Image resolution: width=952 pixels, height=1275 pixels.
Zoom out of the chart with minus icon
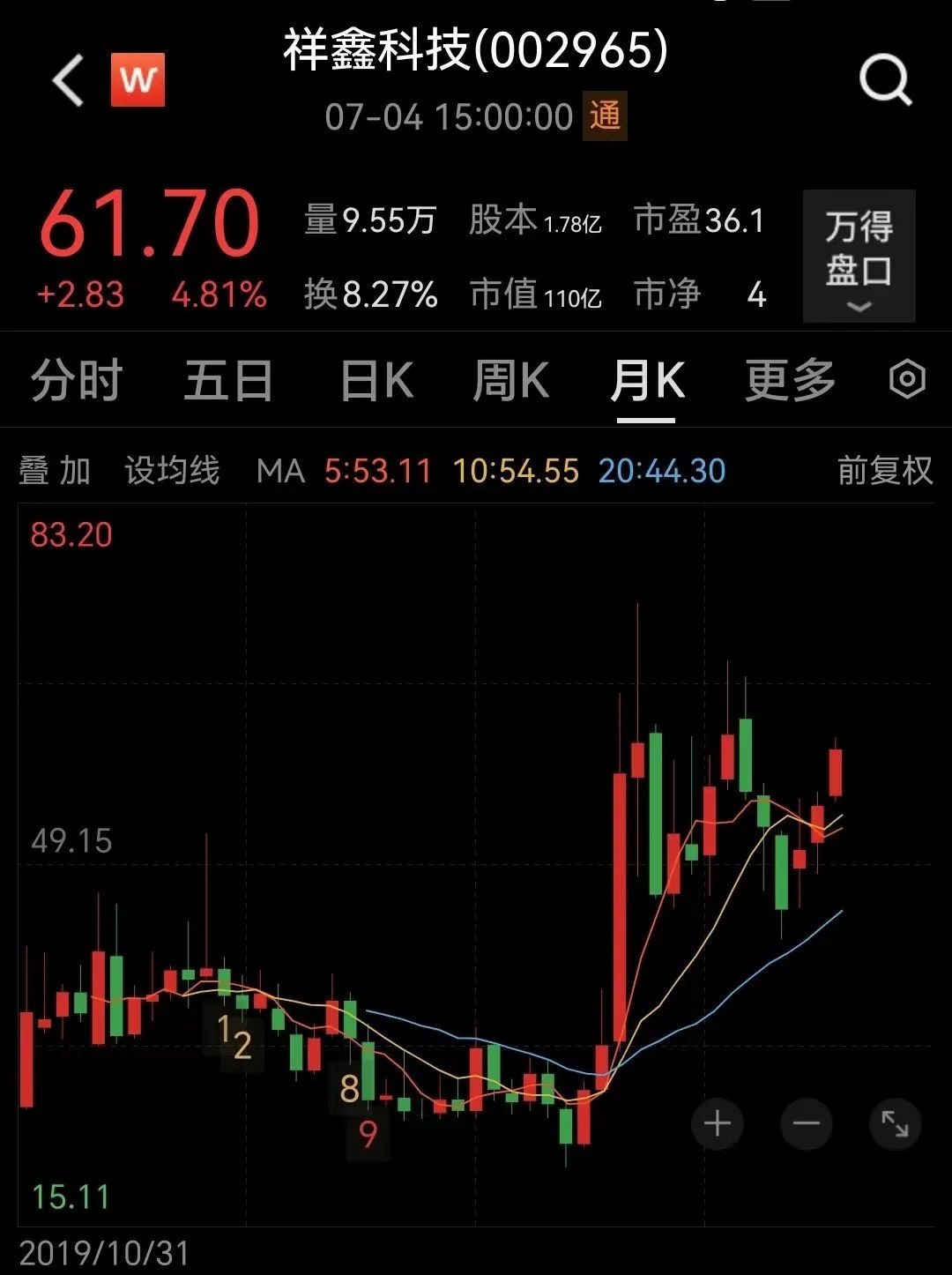(807, 1124)
